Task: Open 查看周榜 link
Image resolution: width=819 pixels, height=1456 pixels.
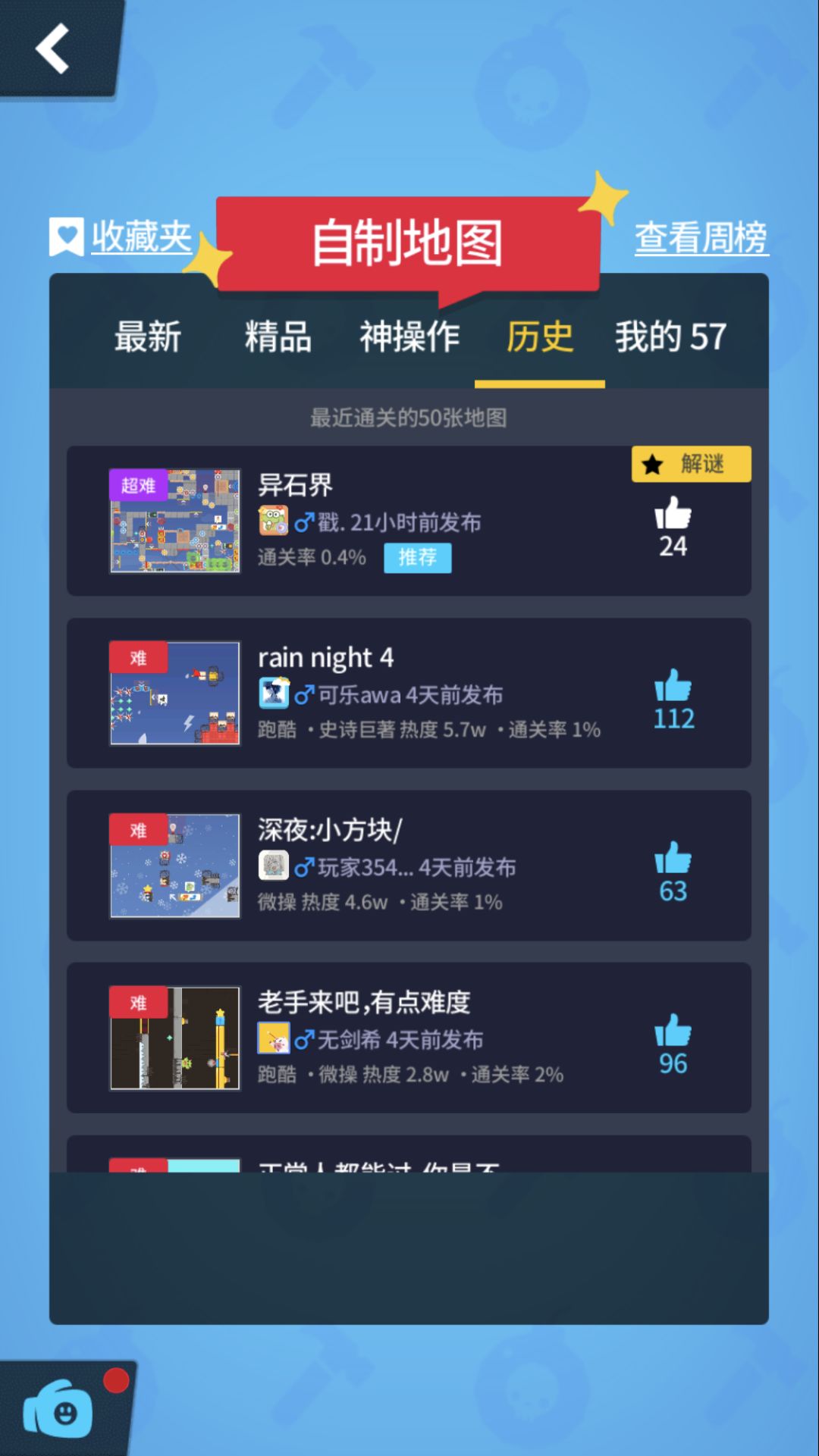Action: tap(700, 239)
